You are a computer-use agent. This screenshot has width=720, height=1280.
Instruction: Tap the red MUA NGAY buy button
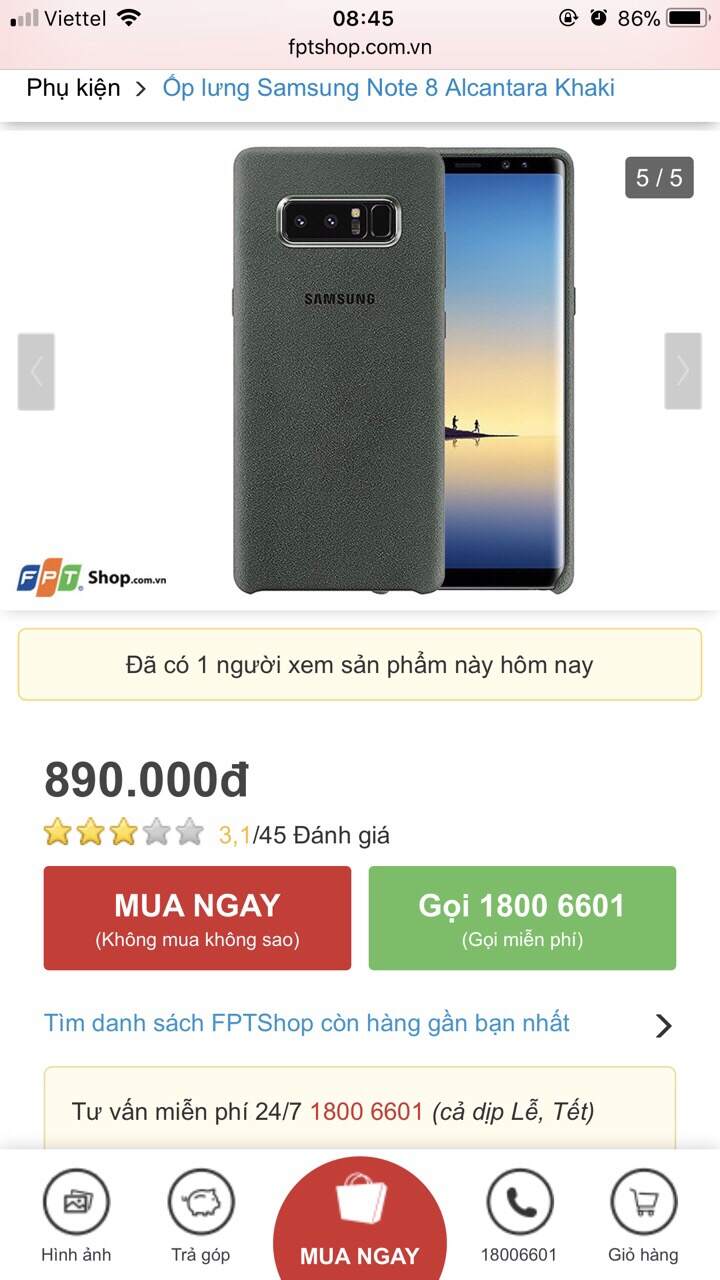click(x=197, y=918)
